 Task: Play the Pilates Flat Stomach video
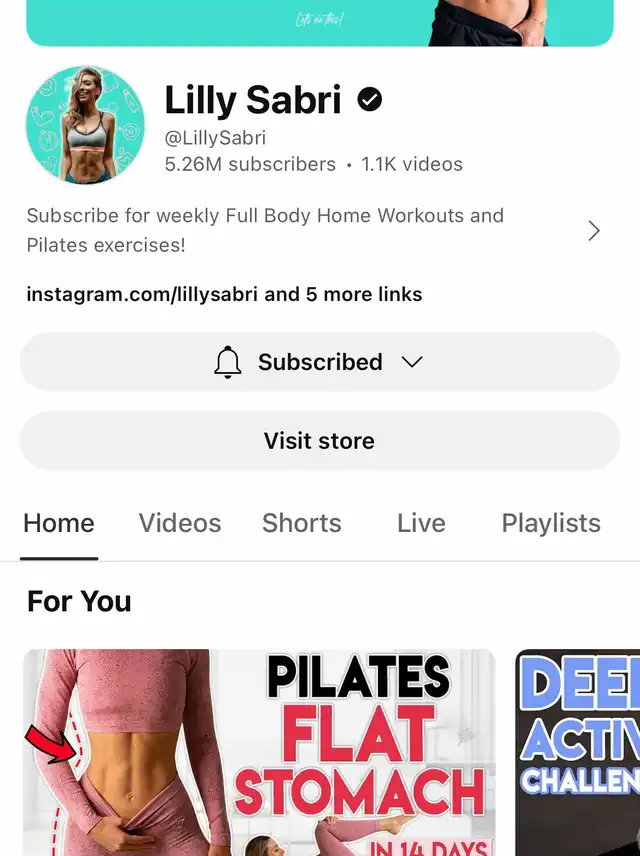(259, 752)
